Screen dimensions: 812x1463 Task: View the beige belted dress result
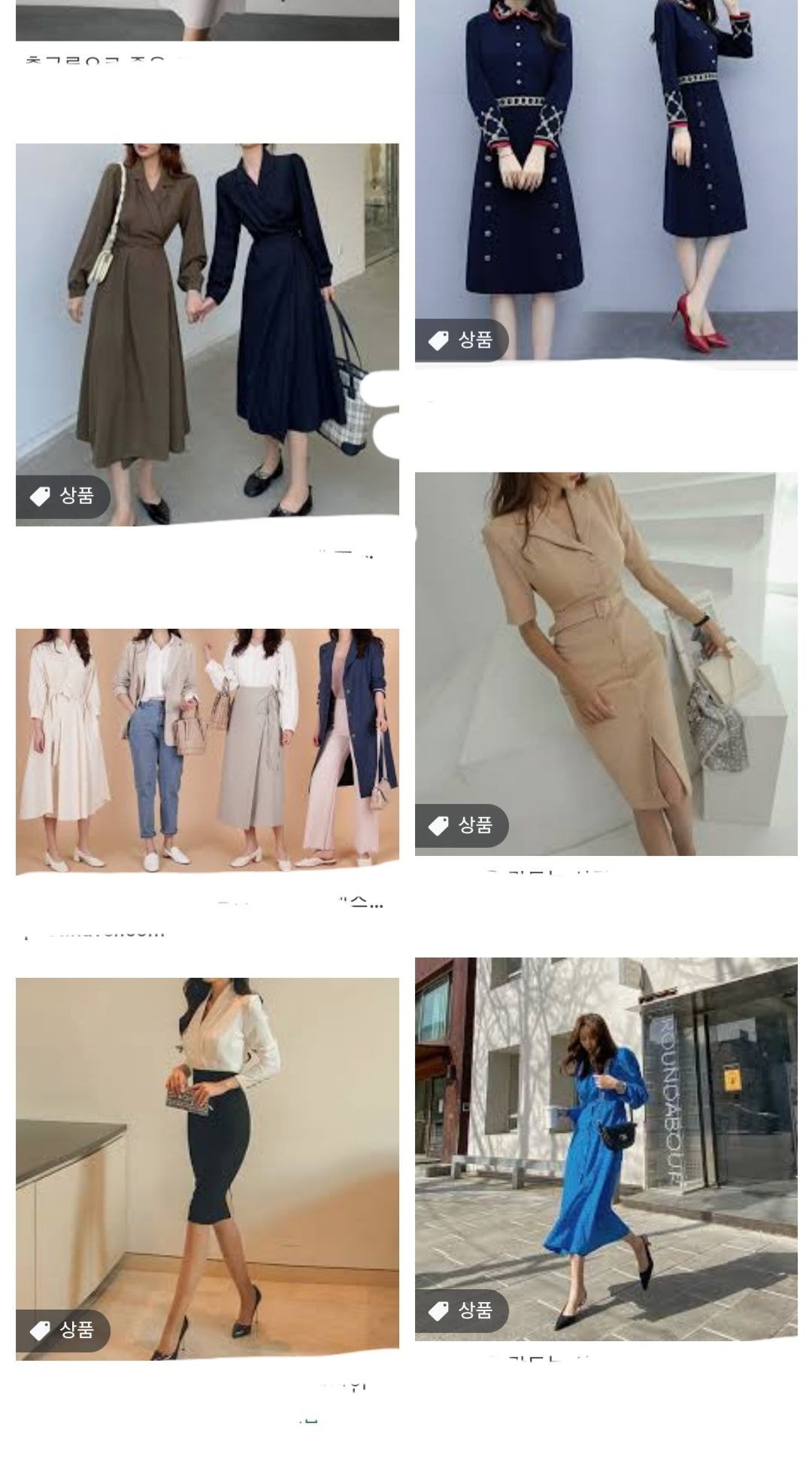click(606, 663)
